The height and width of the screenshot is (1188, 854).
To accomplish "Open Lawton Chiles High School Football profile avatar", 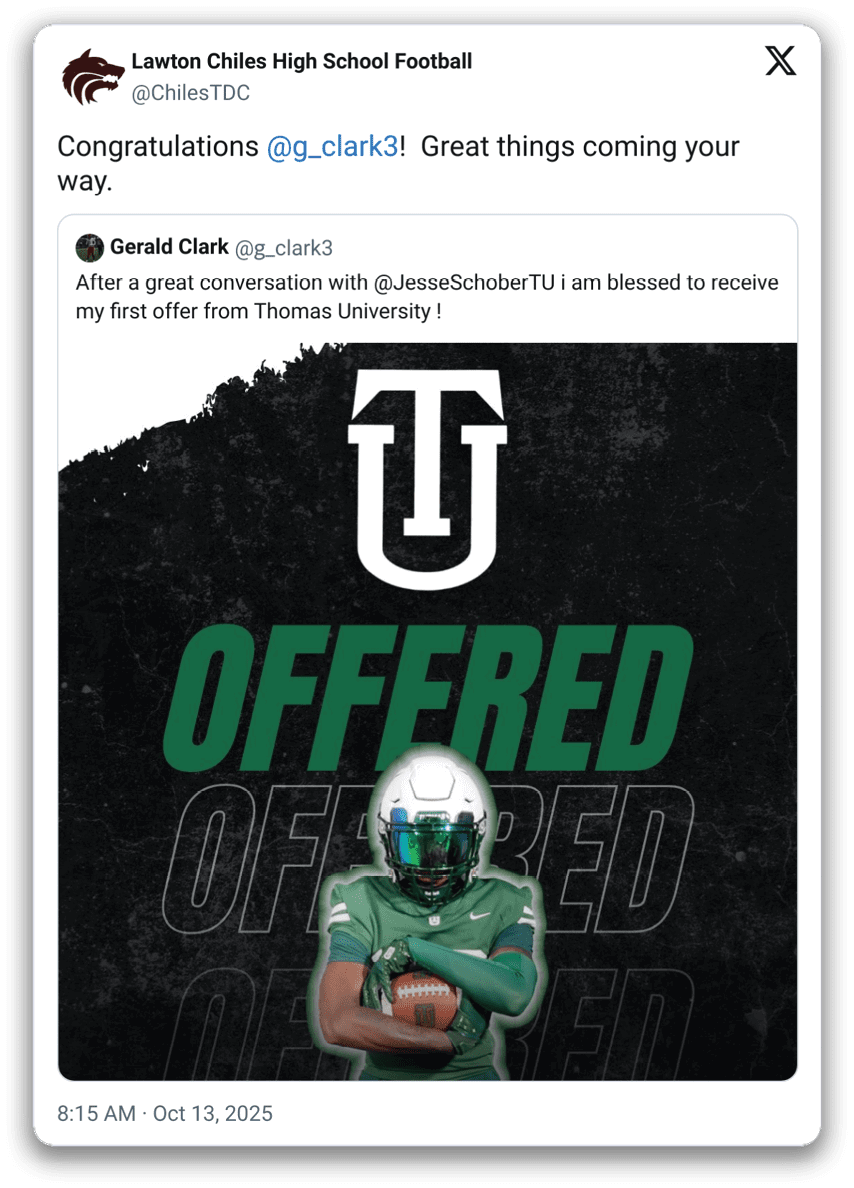I will point(92,76).
